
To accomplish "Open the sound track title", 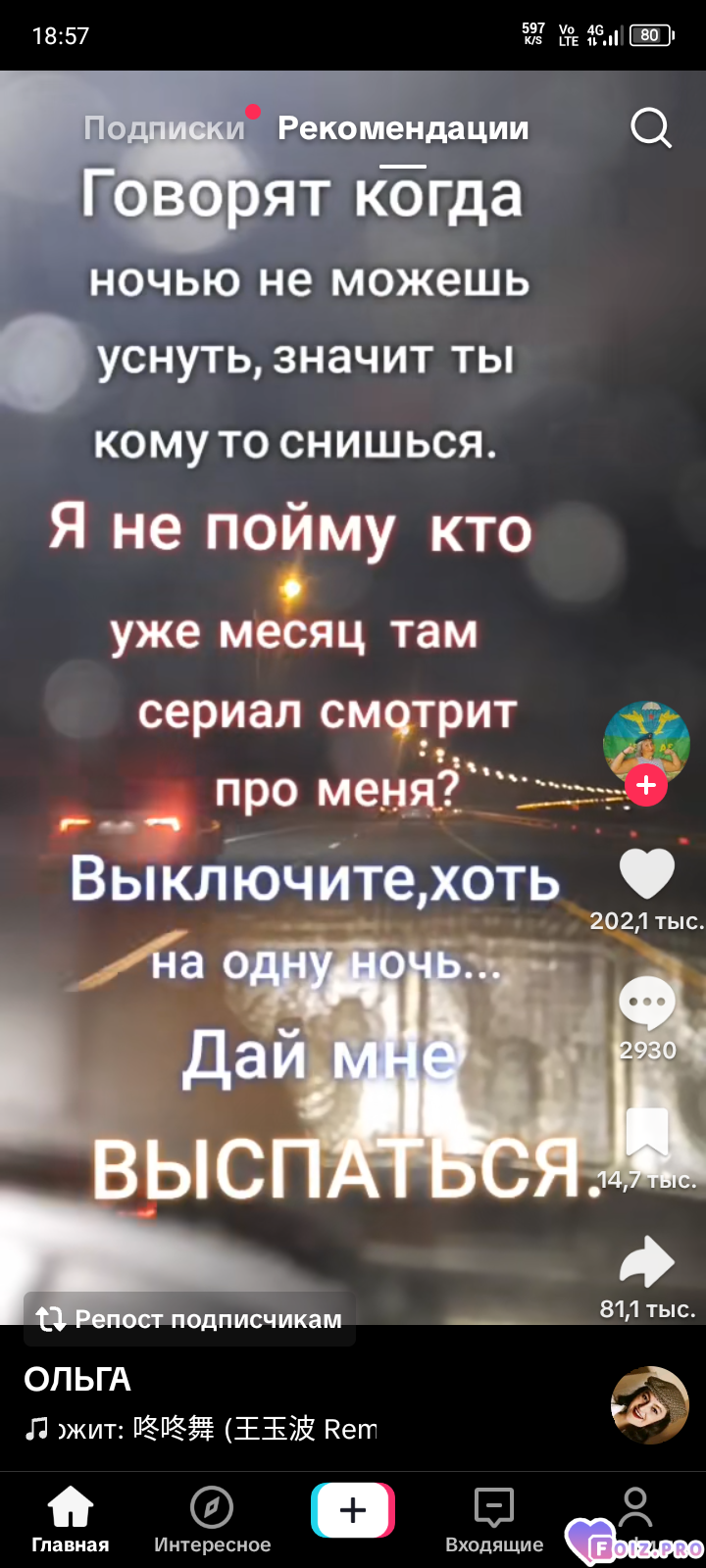I will pyautogui.click(x=201, y=1429).
